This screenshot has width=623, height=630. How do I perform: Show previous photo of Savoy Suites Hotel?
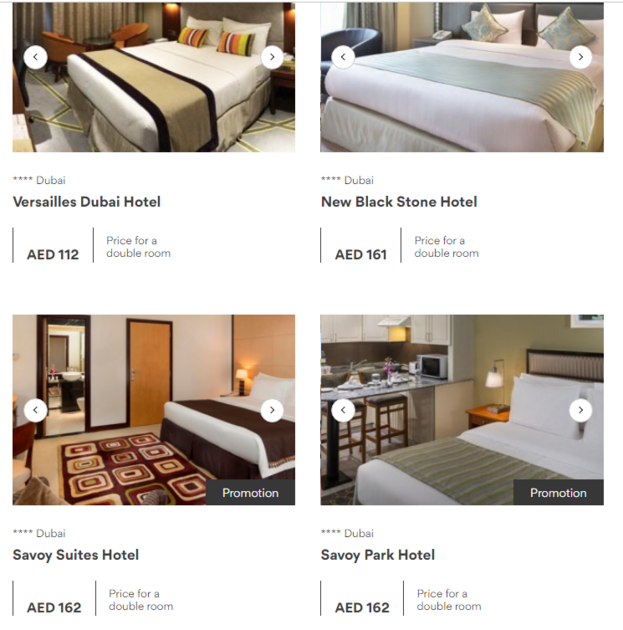[x=36, y=410]
